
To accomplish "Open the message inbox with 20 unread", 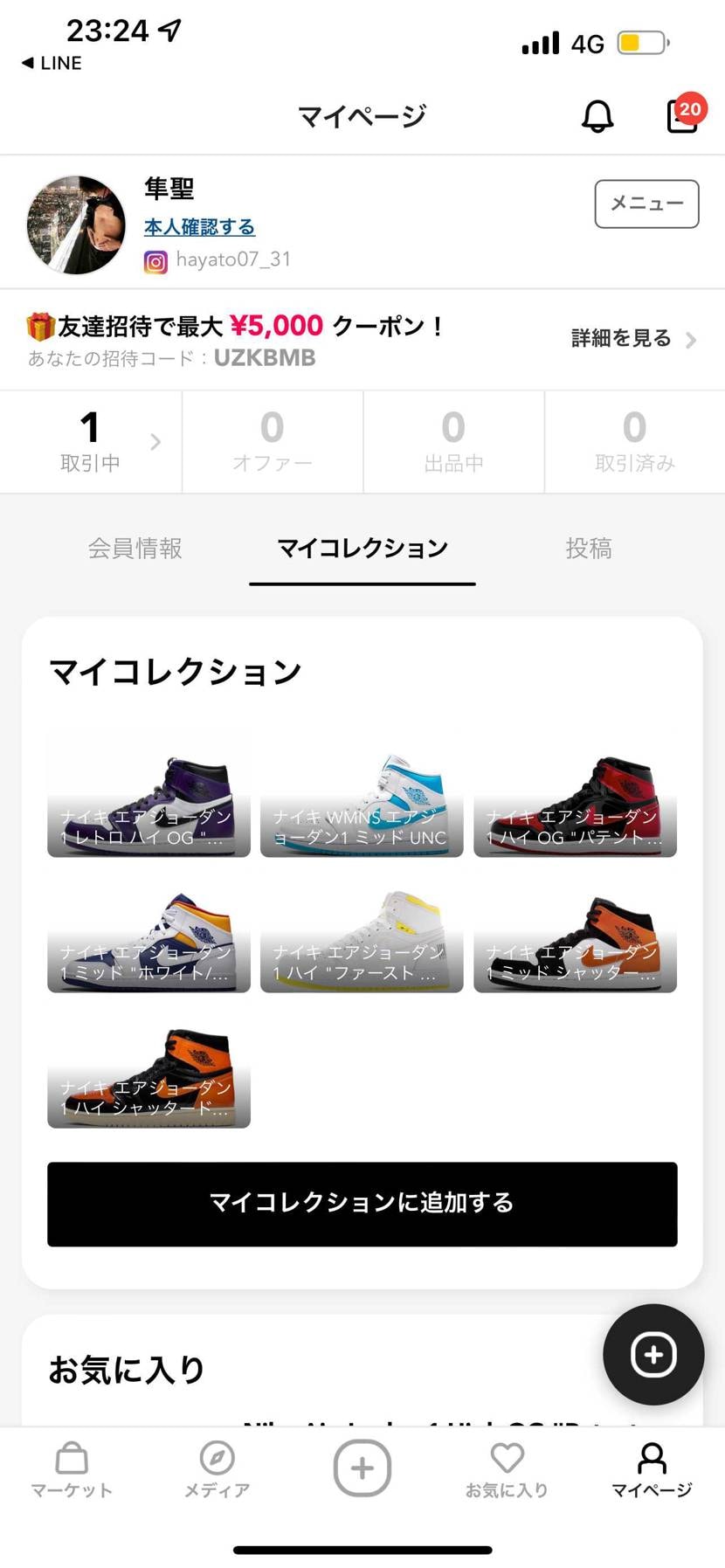I will pyautogui.click(x=681, y=115).
